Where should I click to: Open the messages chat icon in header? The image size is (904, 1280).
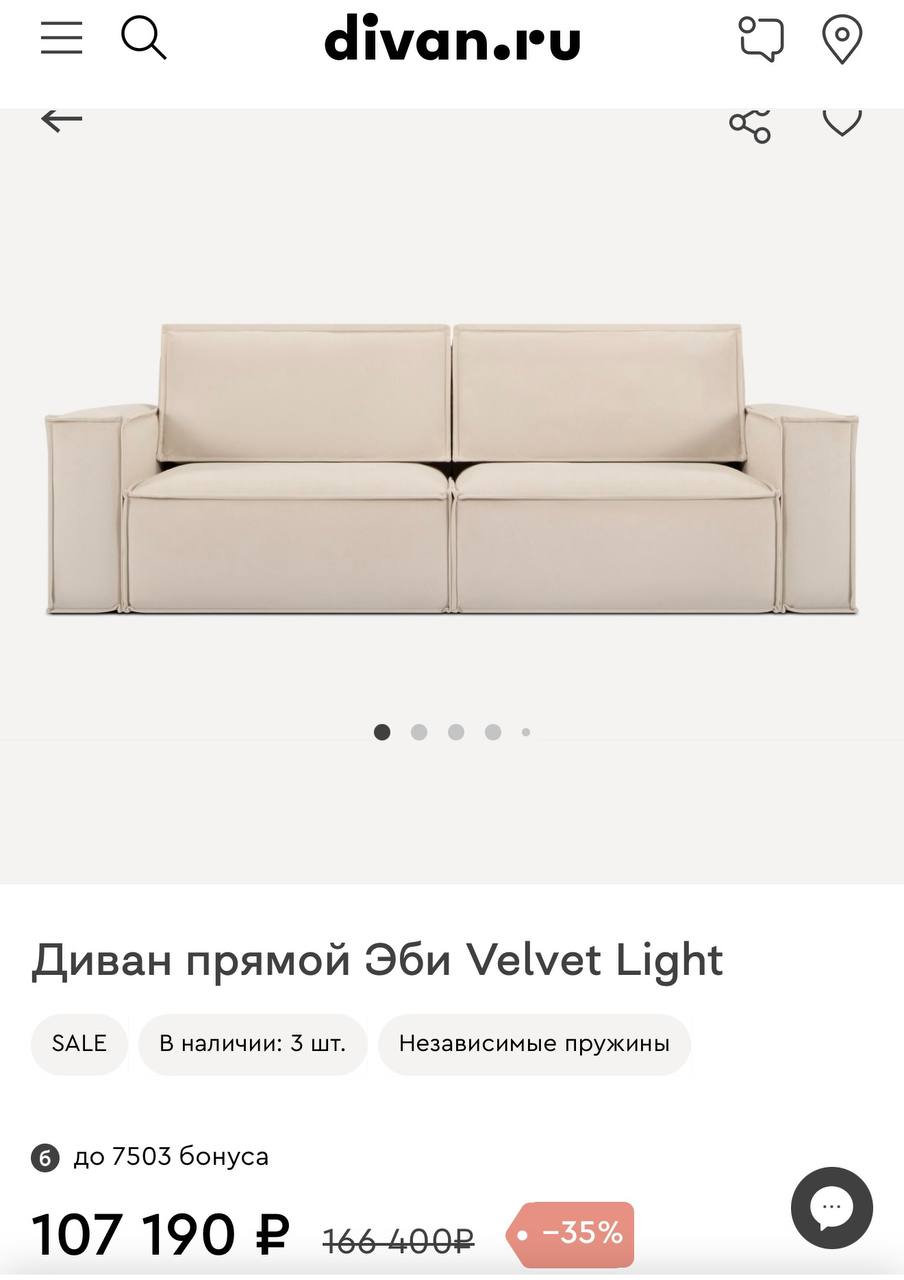coord(761,39)
